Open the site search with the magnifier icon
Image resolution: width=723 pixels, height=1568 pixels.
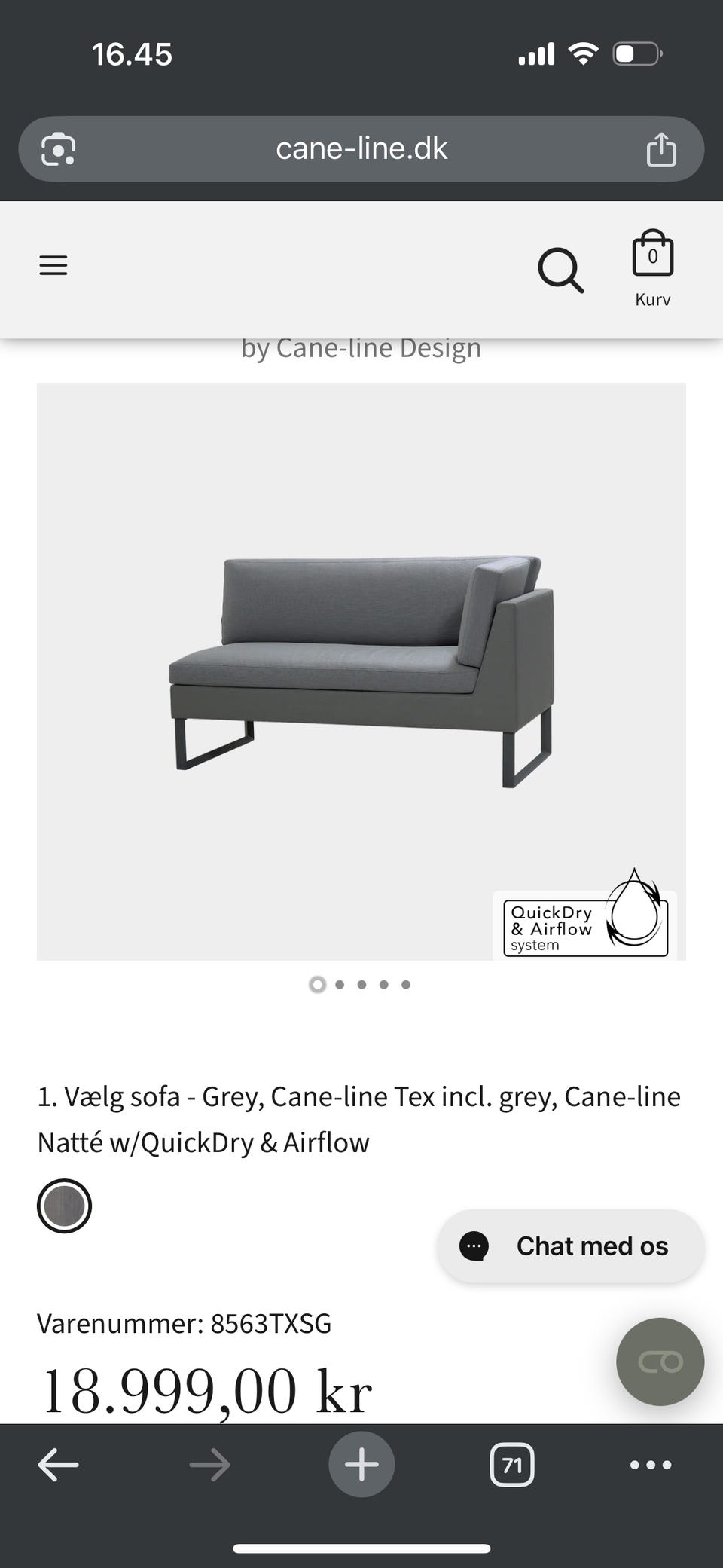tap(561, 270)
